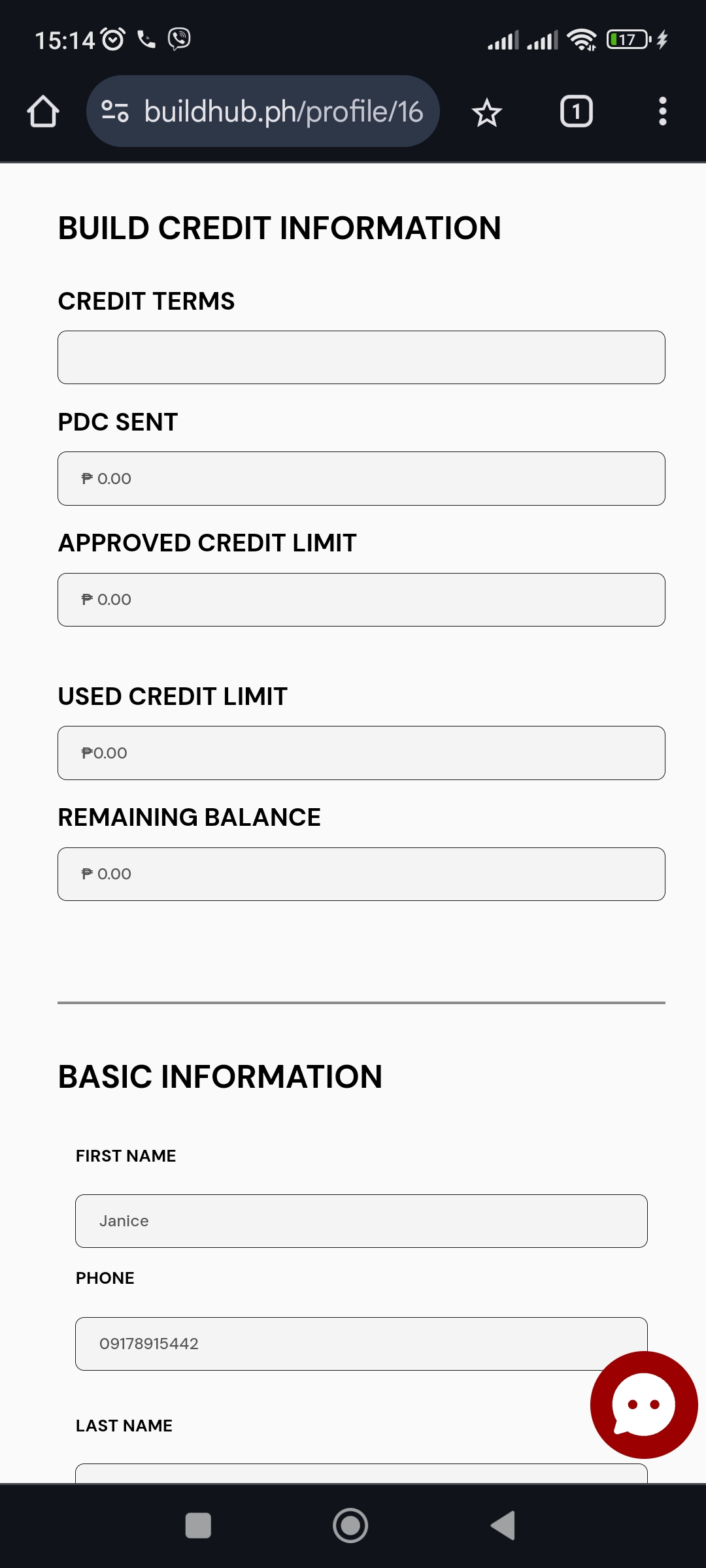Image resolution: width=706 pixels, height=1568 pixels.
Task: Go to the browser home page
Action: [43, 112]
